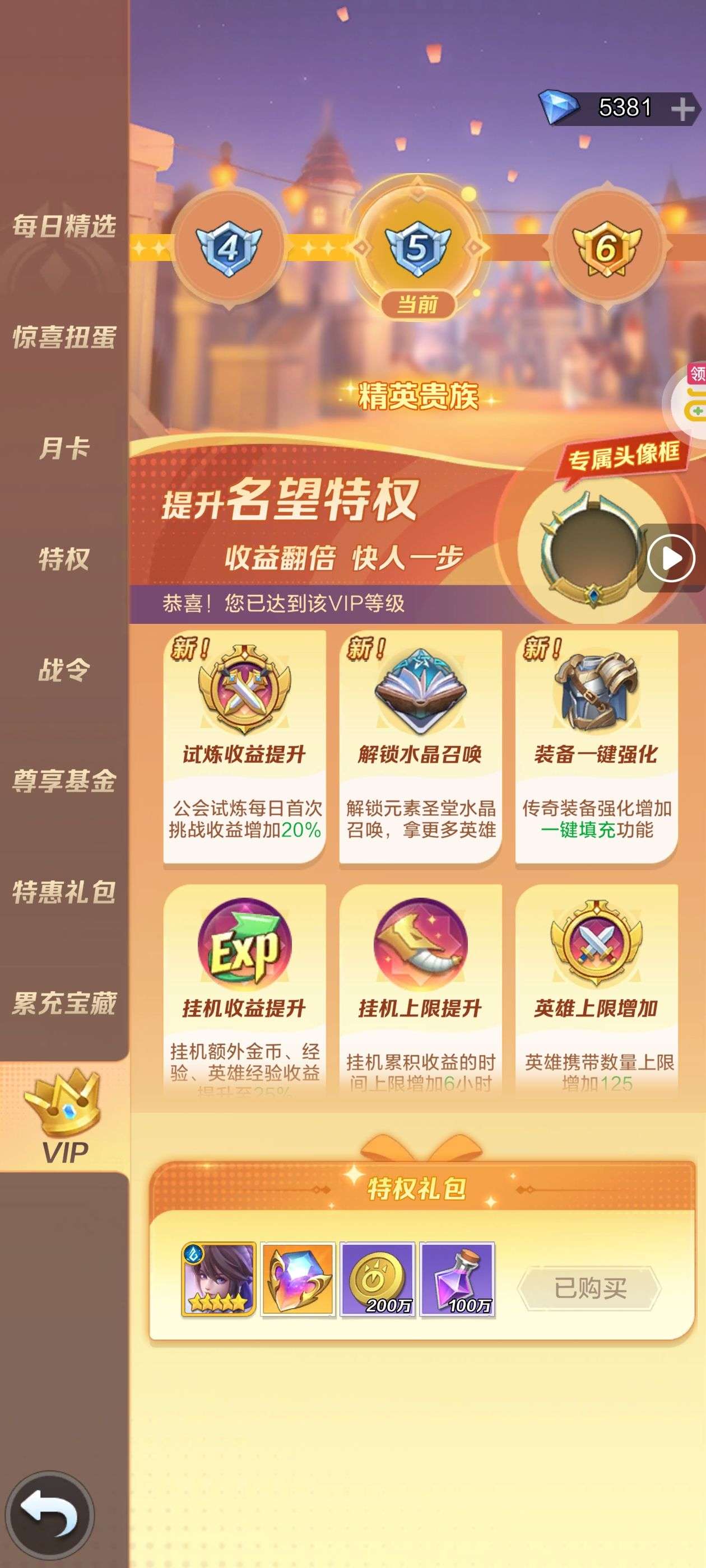The image size is (706, 1568).
Task: Open the 特惠礼包 tab
Action: (x=64, y=892)
